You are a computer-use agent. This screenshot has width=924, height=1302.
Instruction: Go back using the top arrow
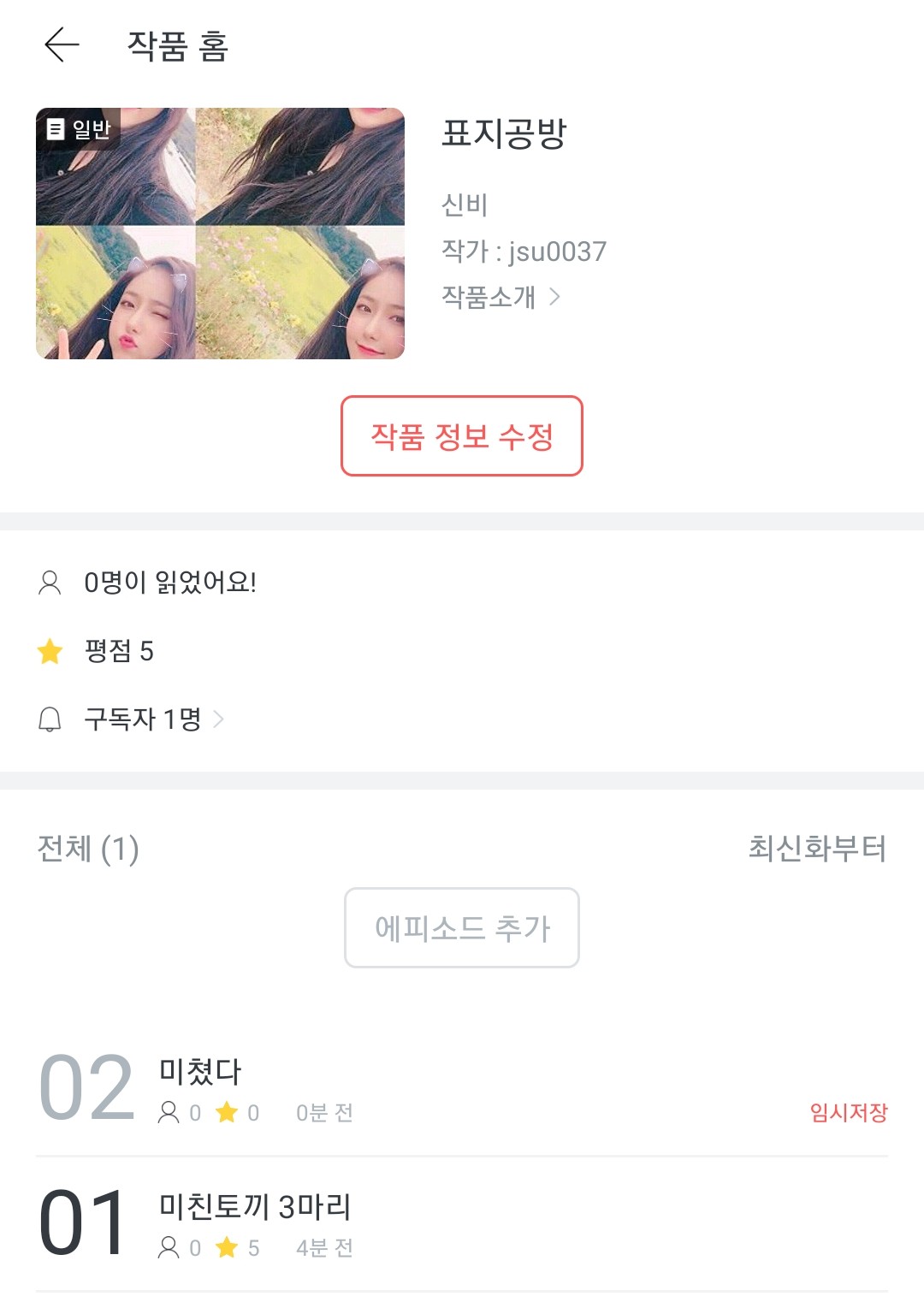(x=62, y=44)
